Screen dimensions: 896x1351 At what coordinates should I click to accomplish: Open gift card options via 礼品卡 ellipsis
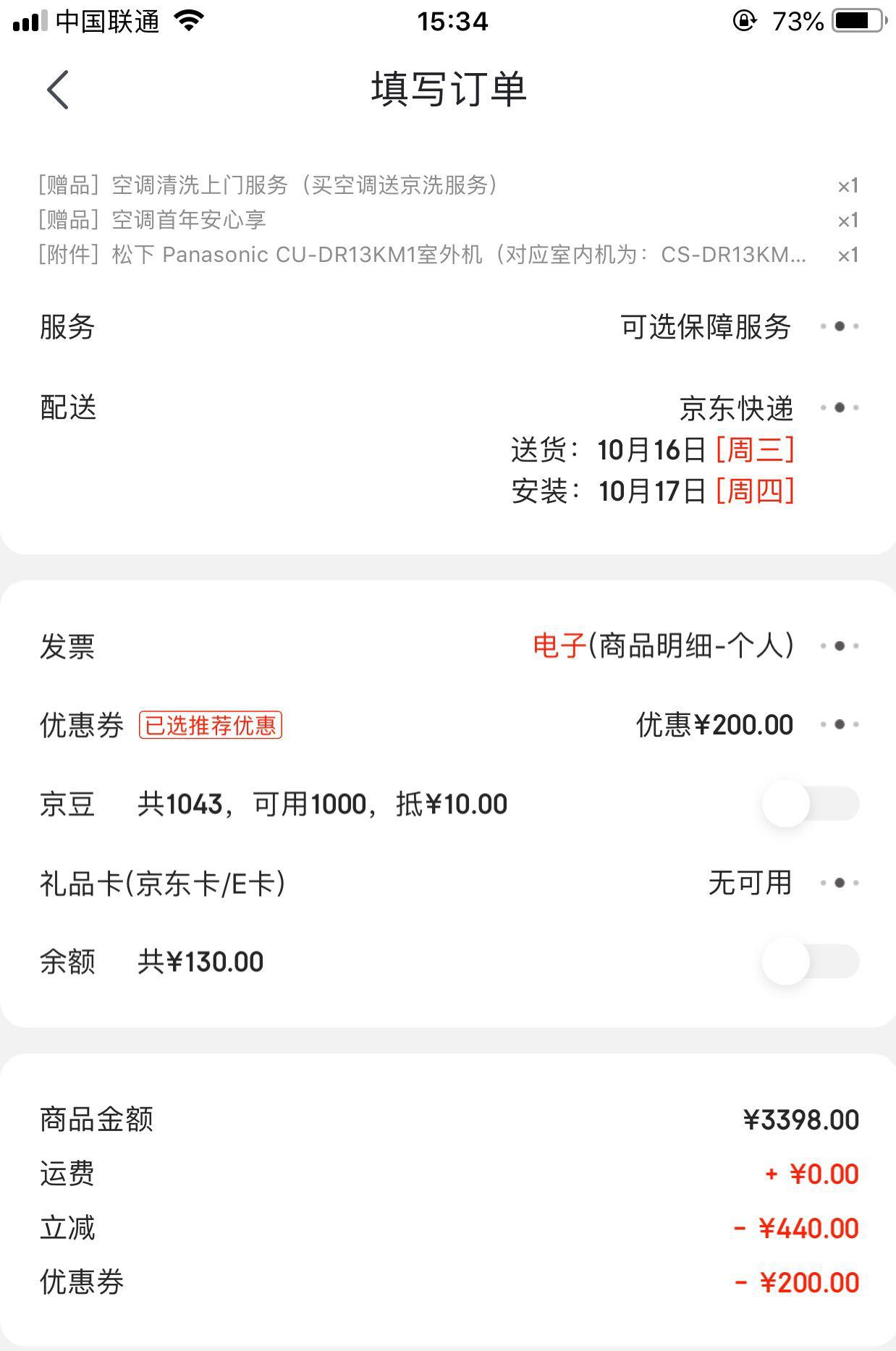click(x=838, y=883)
